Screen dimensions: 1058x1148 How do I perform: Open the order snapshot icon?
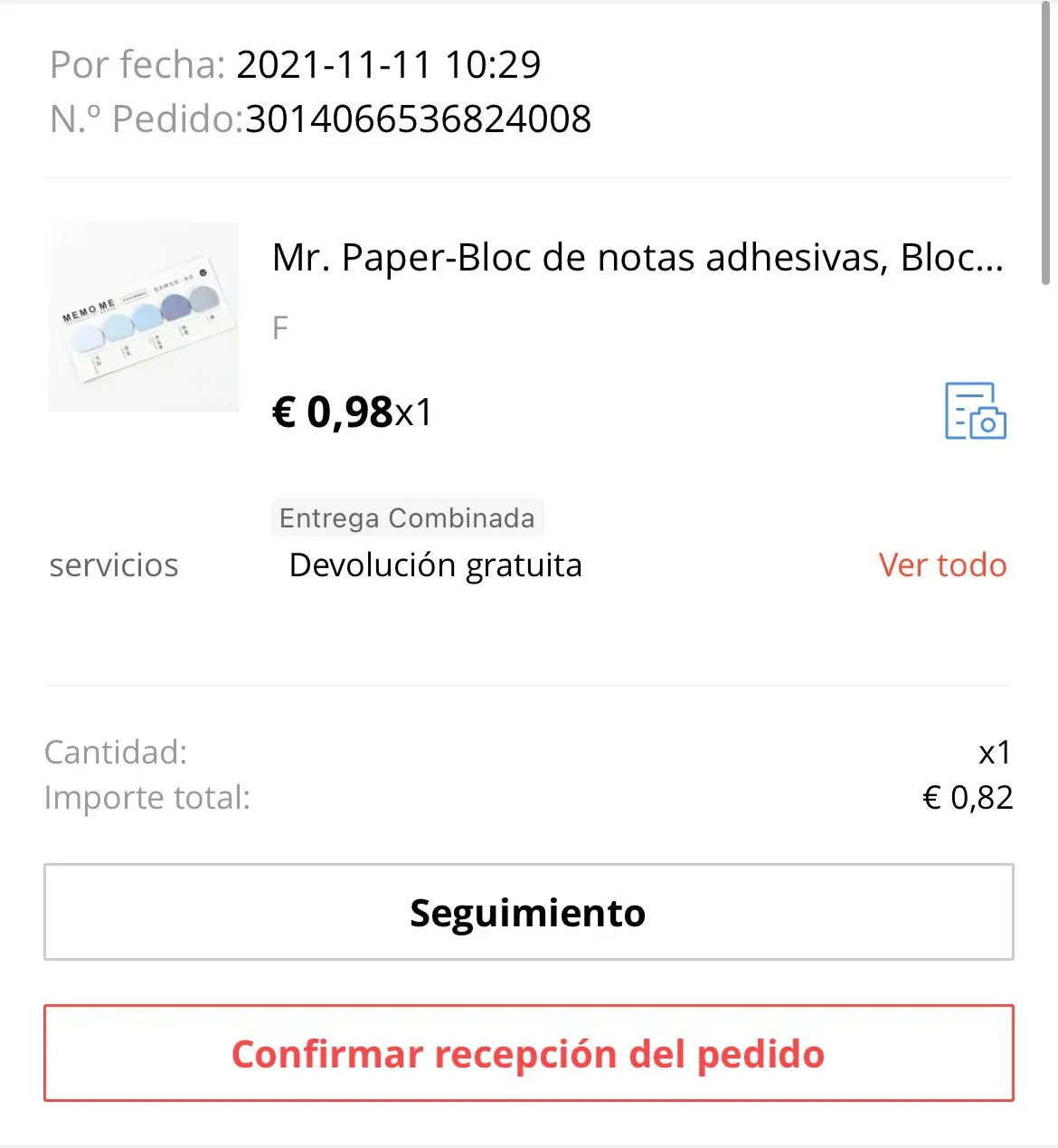click(975, 412)
